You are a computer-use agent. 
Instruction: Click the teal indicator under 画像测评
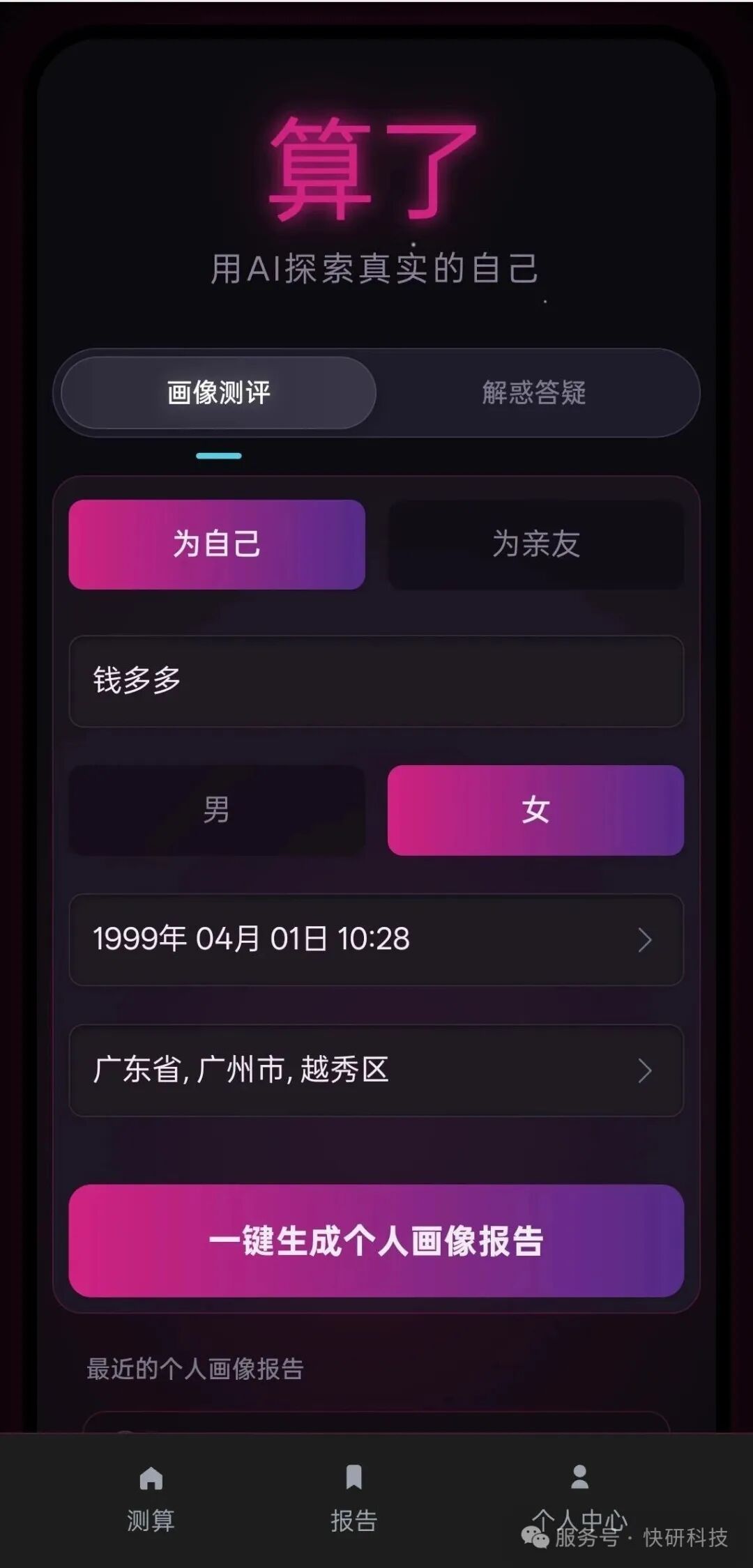click(x=218, y=455)
